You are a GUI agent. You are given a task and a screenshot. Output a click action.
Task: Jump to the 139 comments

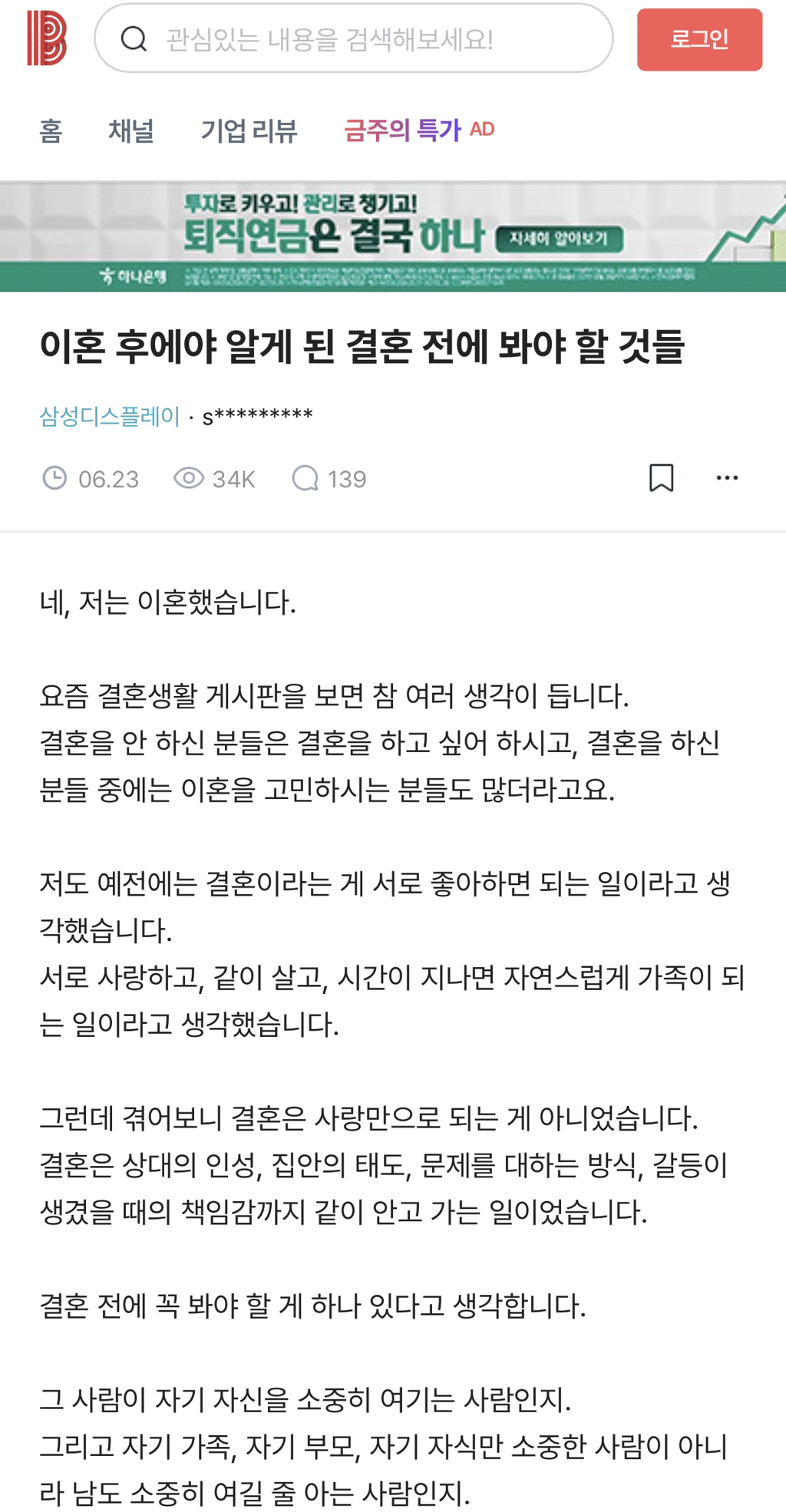click(329, 478)
